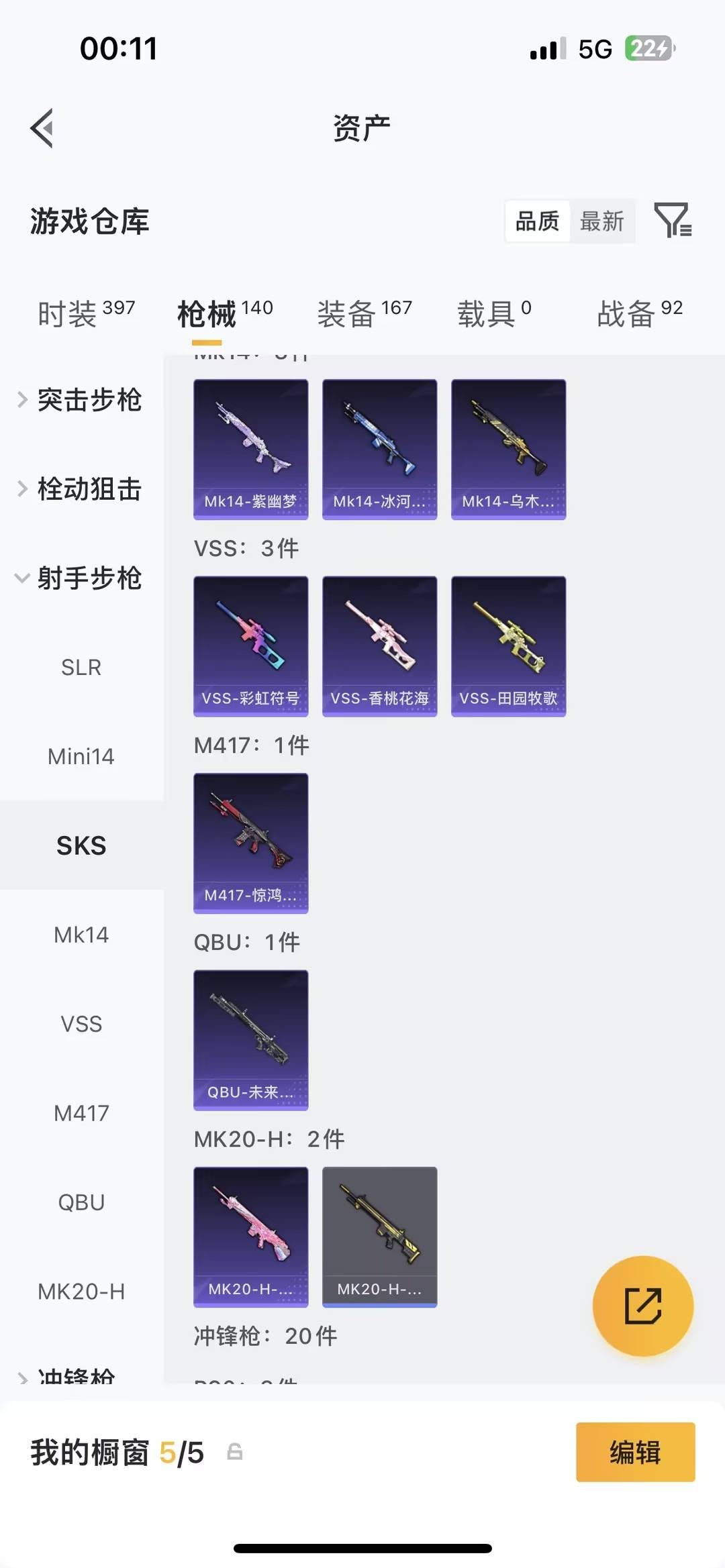Click the 编辑 button
The image size is (725, 1568).
pos(635,1452)
